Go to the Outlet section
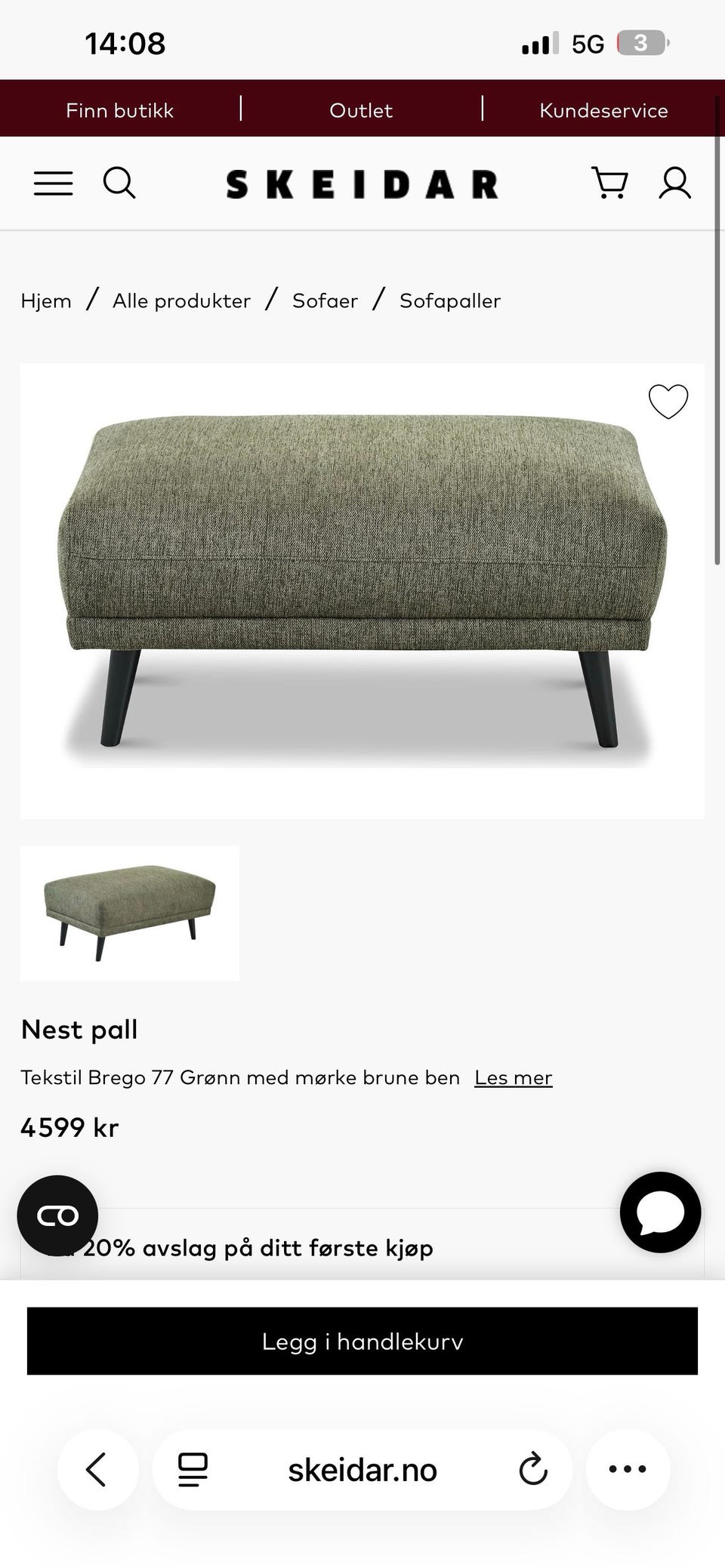 361,110
